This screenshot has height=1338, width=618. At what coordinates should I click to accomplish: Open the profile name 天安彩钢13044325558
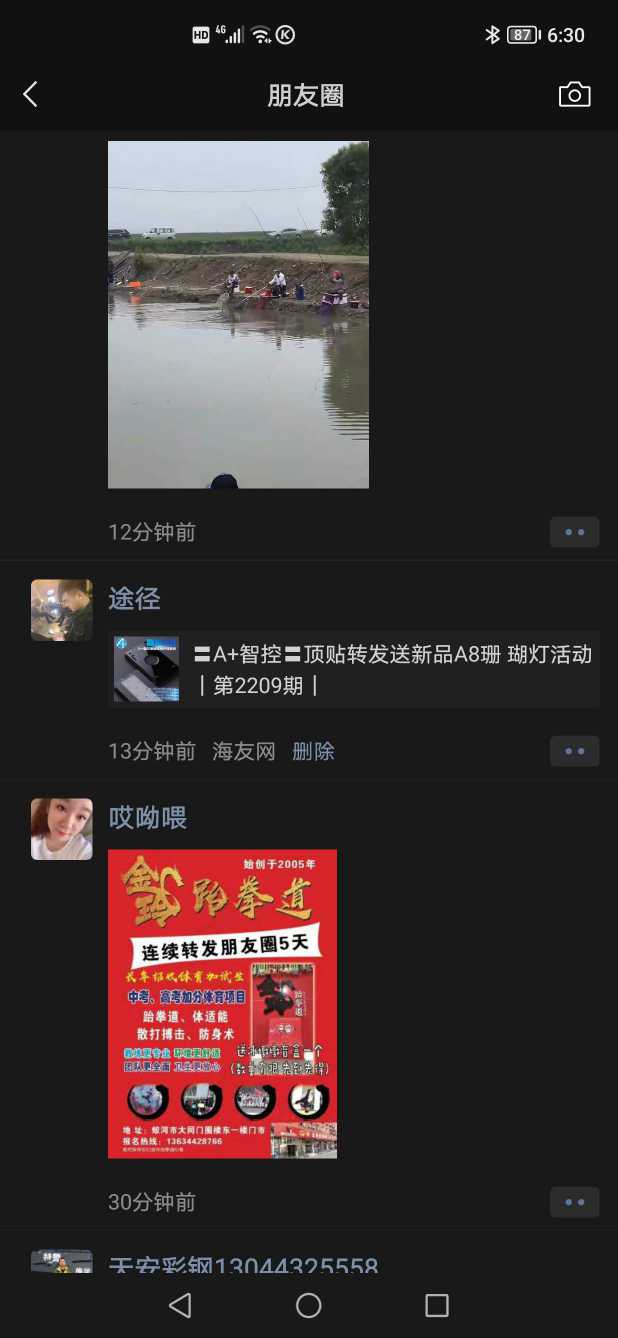[243, 1266]
